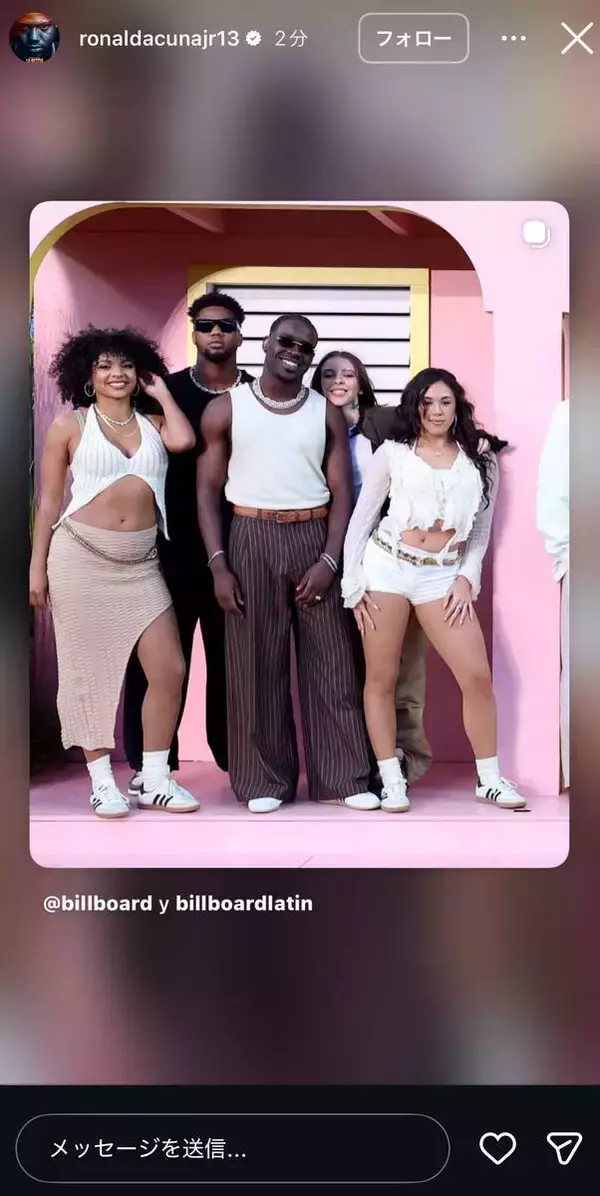Like this story with the heart
This screenshot has width=600, height=1196.
point(497,1148)
